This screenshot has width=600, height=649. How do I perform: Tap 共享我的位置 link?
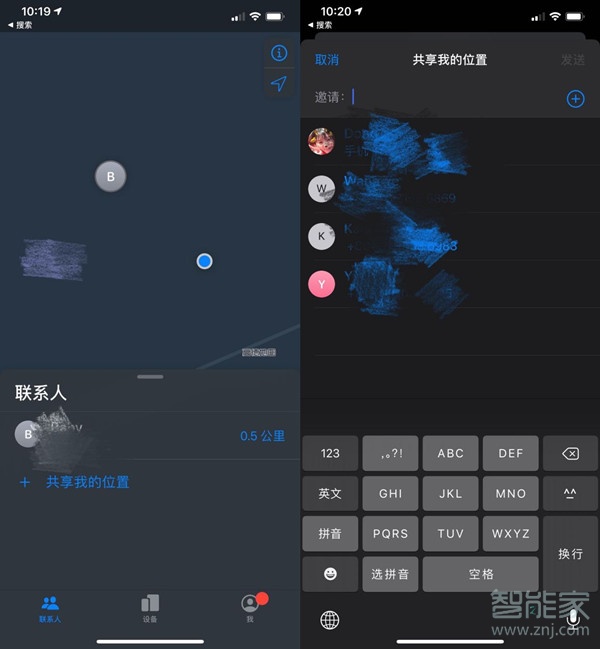point(87,482)
